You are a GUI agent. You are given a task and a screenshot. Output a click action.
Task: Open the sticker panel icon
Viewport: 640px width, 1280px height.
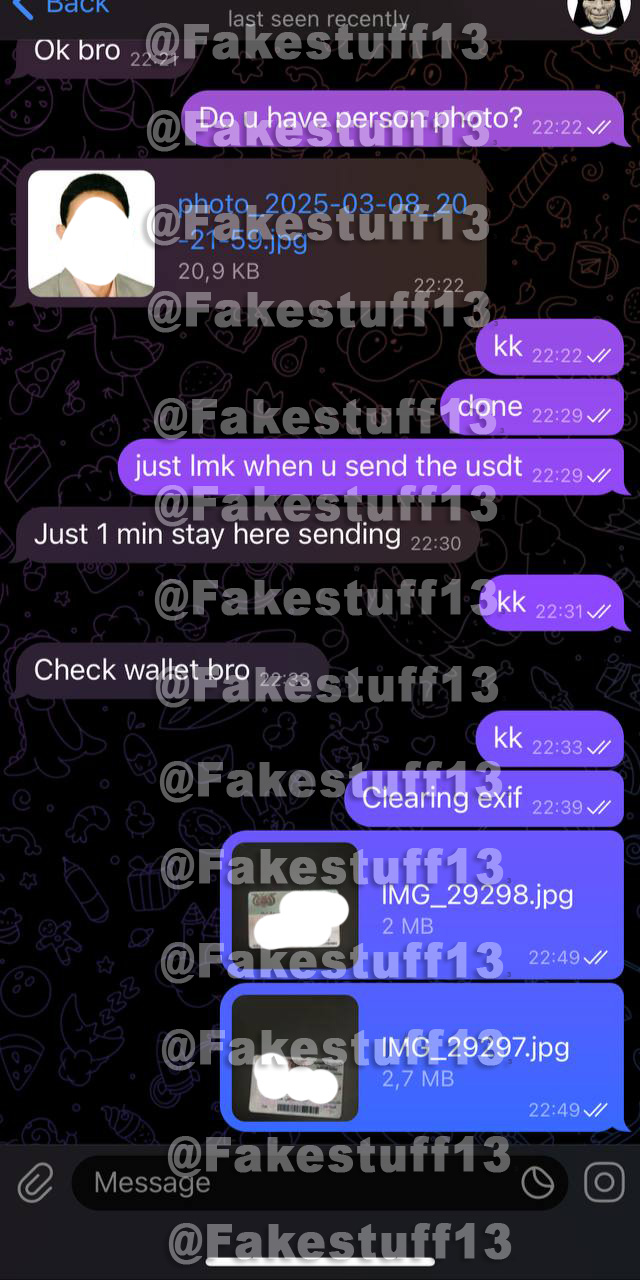[538, 1183]
